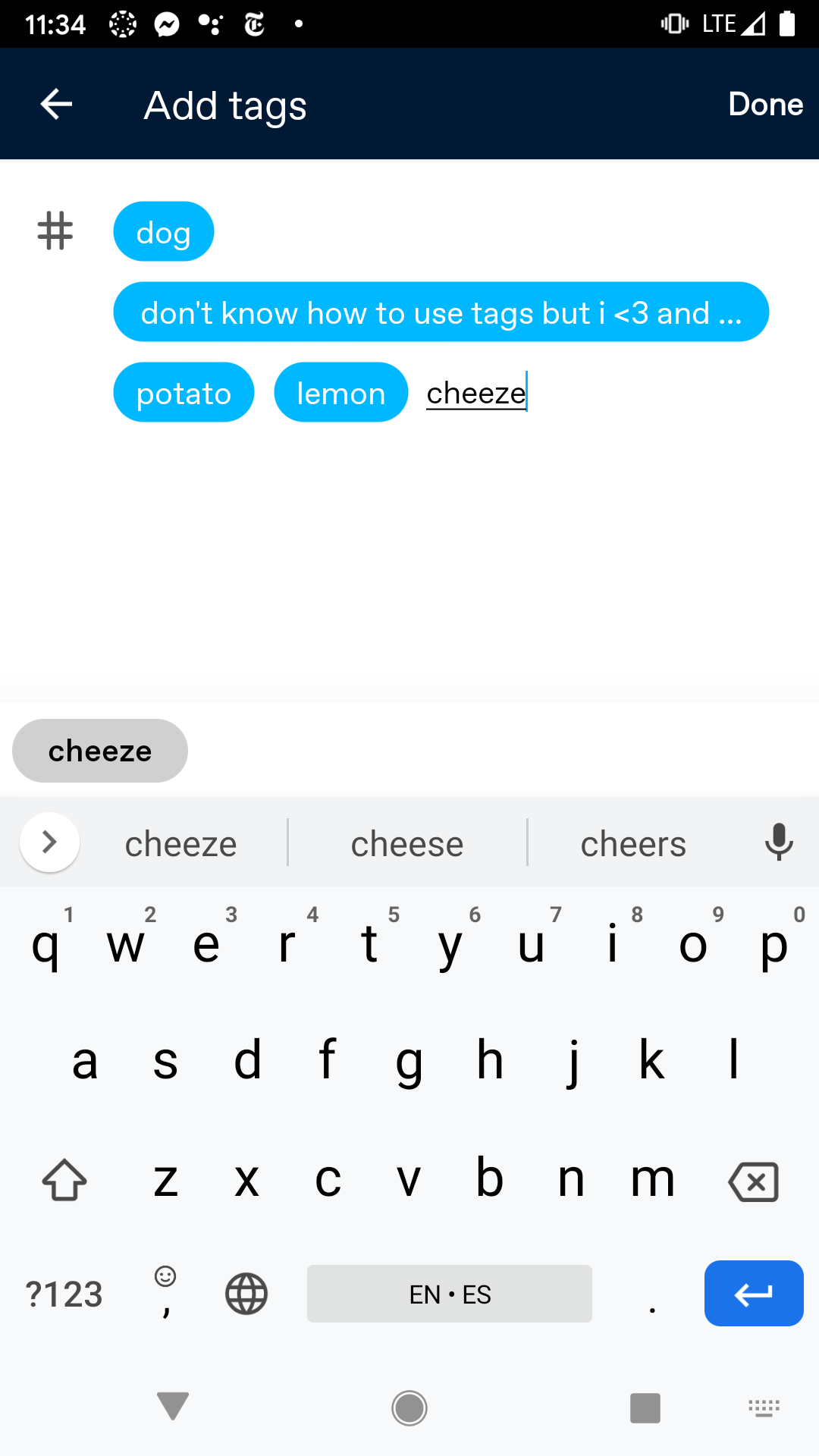Screen dimensions: 819x1456
Task: Select the 'cheese' spelling suggestion
Action: pyautogui.click(x=407, y=843)
